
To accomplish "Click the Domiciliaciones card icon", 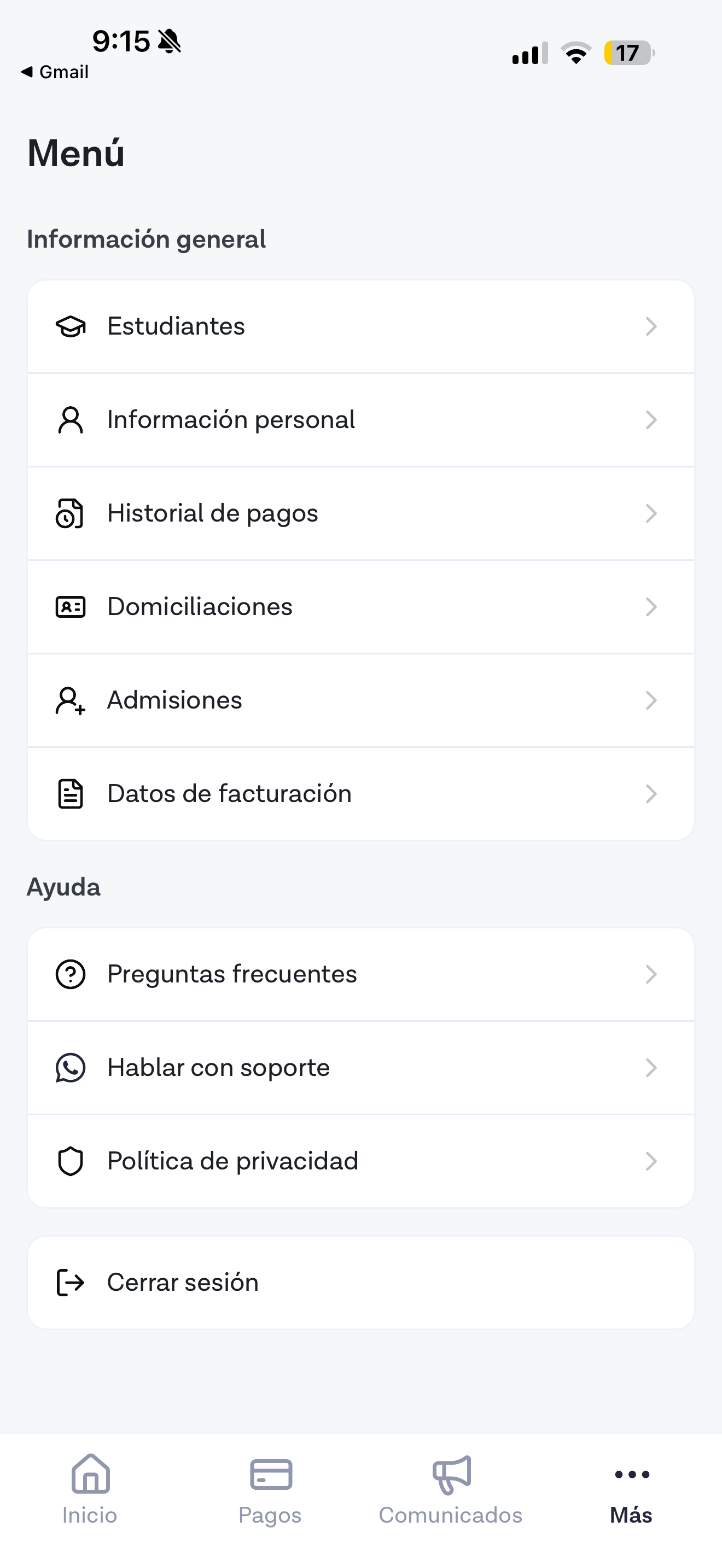I will [x=70, y=606].
